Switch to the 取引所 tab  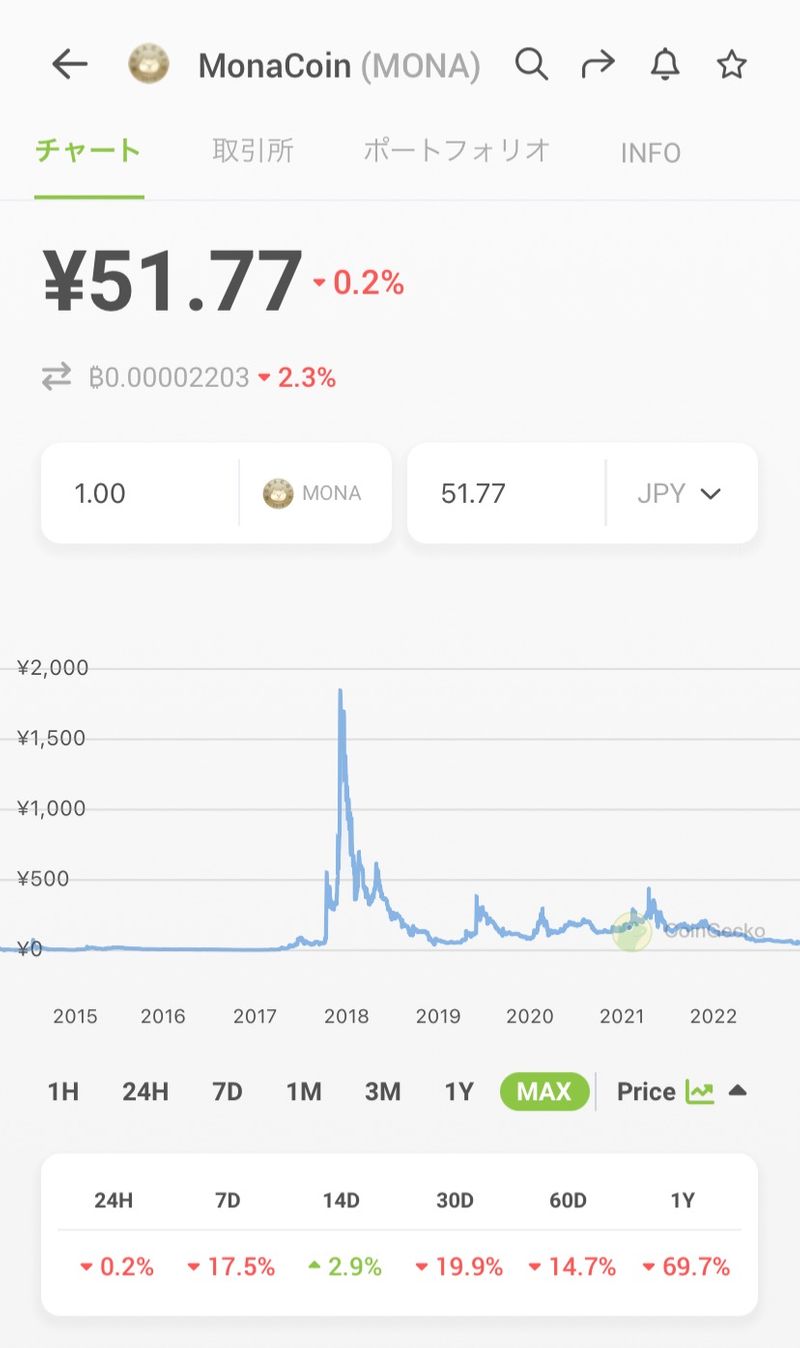point(253,152)
